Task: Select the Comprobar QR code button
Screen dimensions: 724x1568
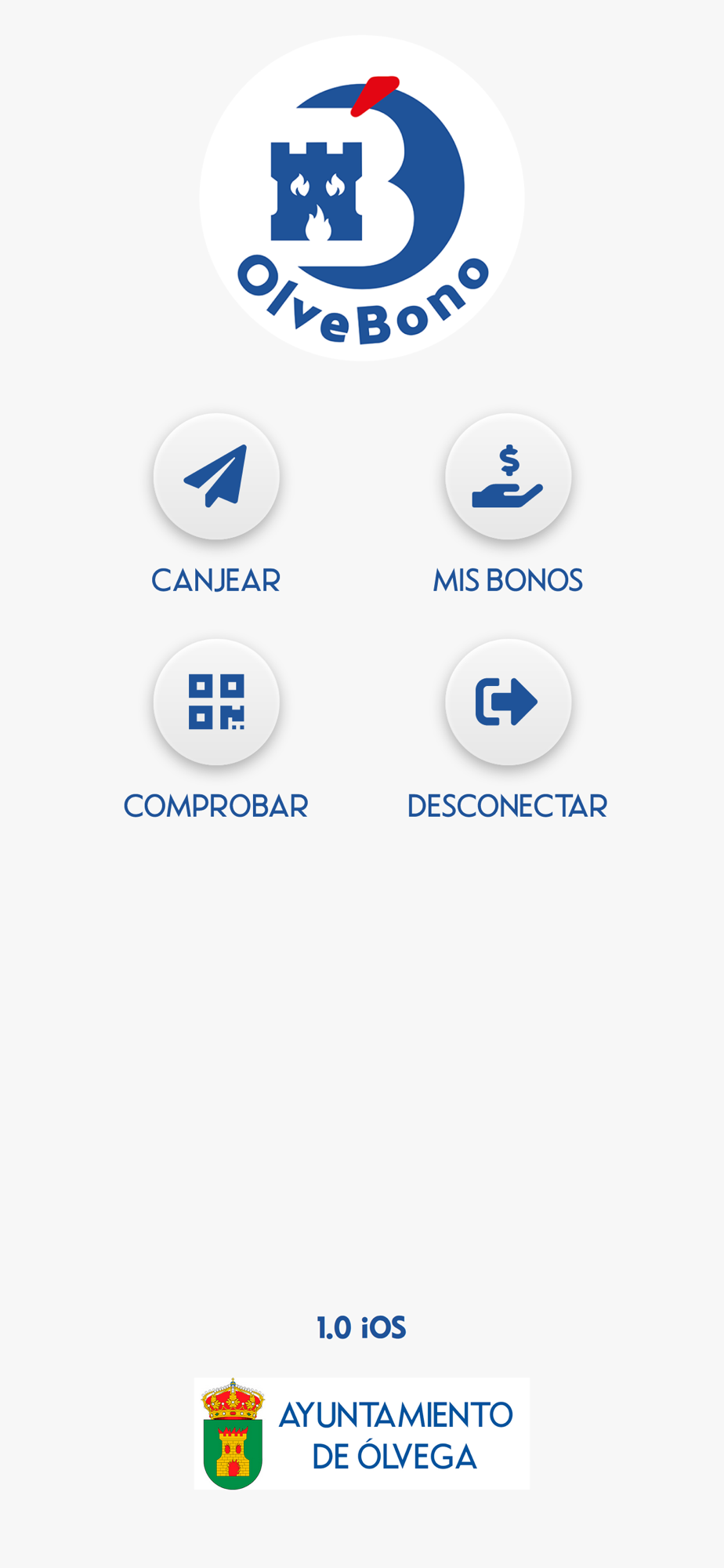Action: coord(216,702)
